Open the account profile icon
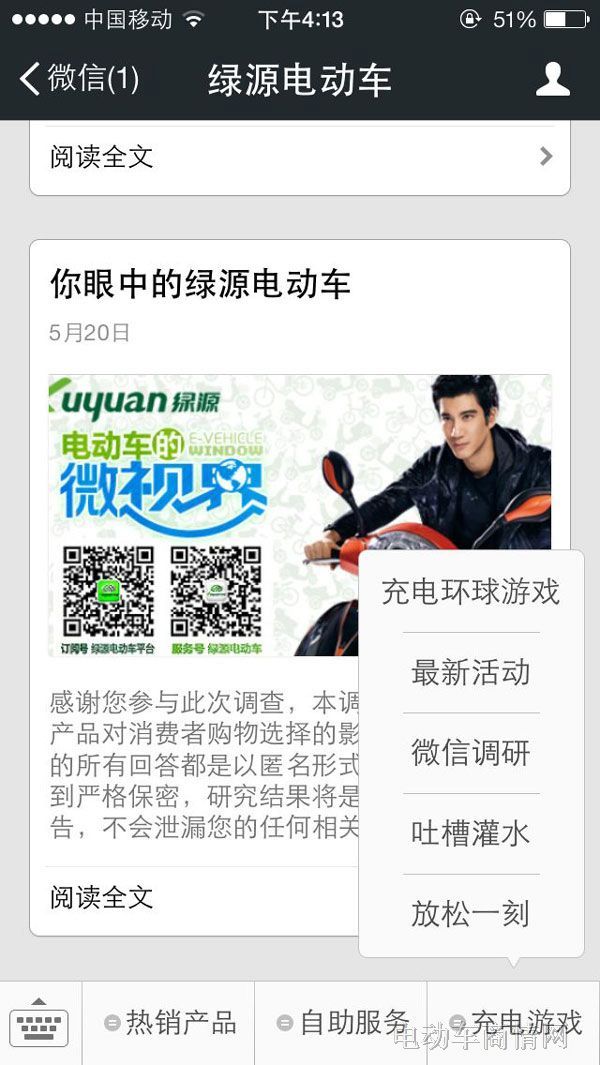The width and height of the screenshot is (600, 1065). (552, 79)
